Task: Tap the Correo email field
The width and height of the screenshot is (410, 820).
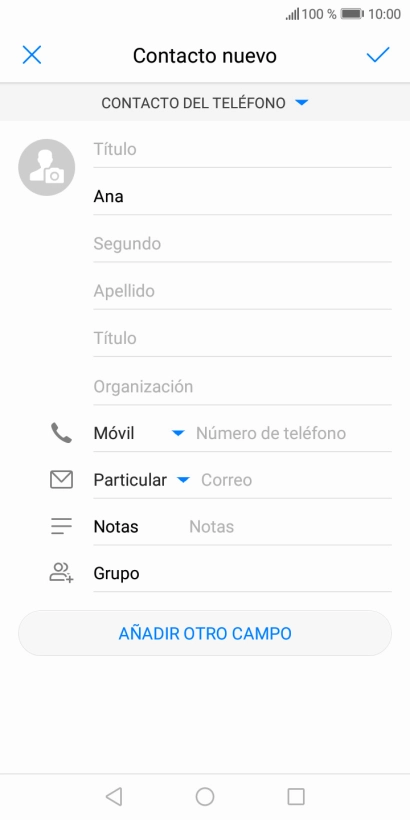Action: coord(296,480)
